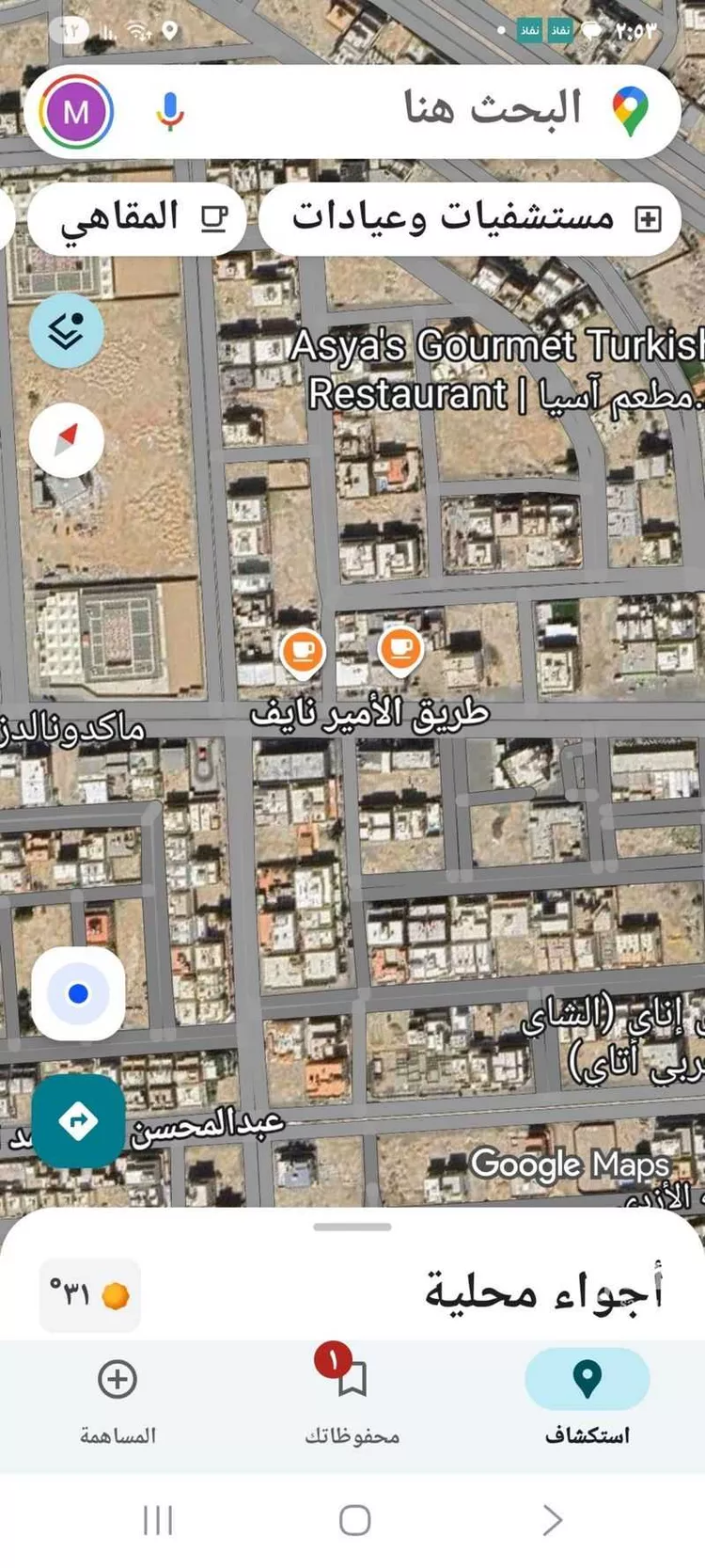
Task: Open directions with the teal navigation icon
Action: 78,1119
